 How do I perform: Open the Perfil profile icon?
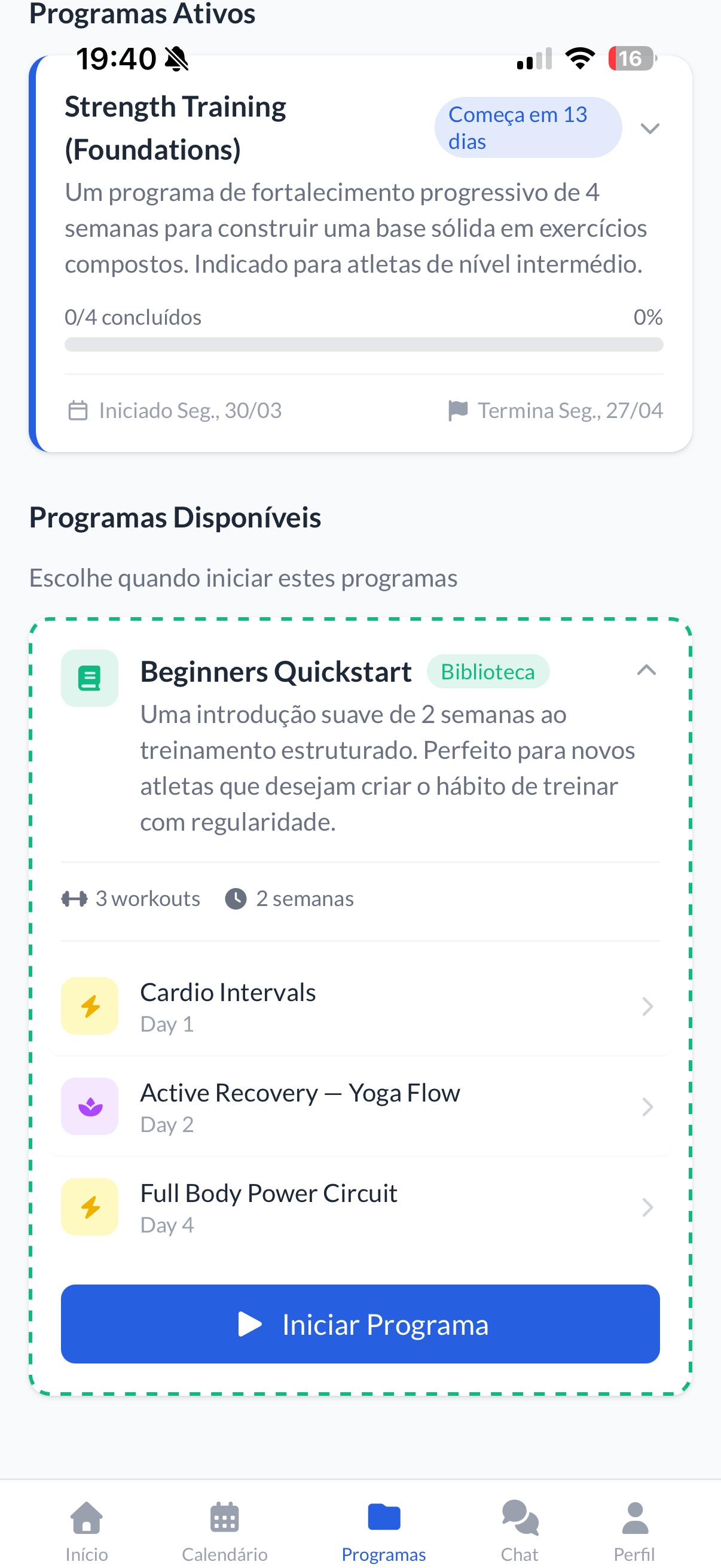(634, 1514)
